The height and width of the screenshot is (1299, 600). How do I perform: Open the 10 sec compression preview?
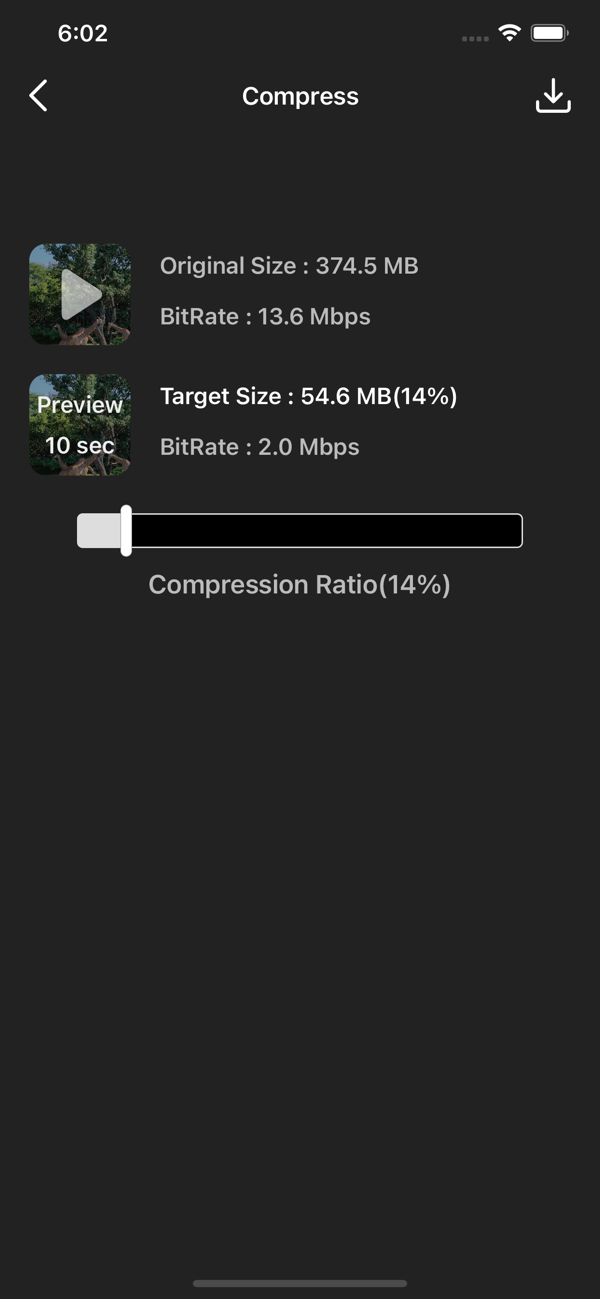point(80,425)
